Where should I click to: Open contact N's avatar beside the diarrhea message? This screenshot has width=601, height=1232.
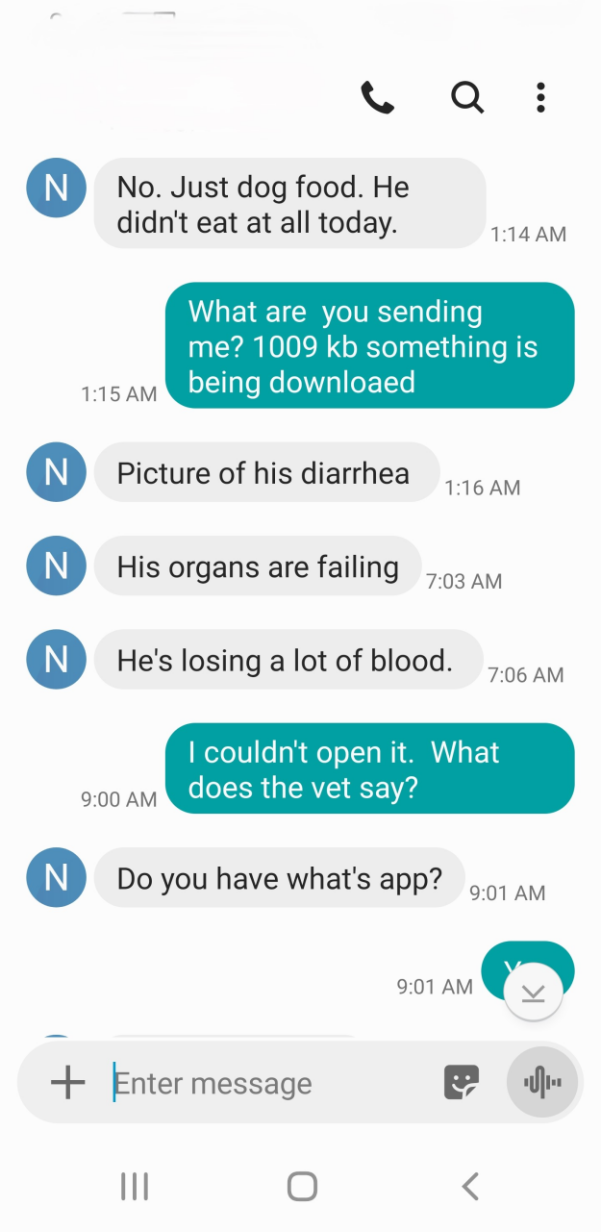(56, 473)
